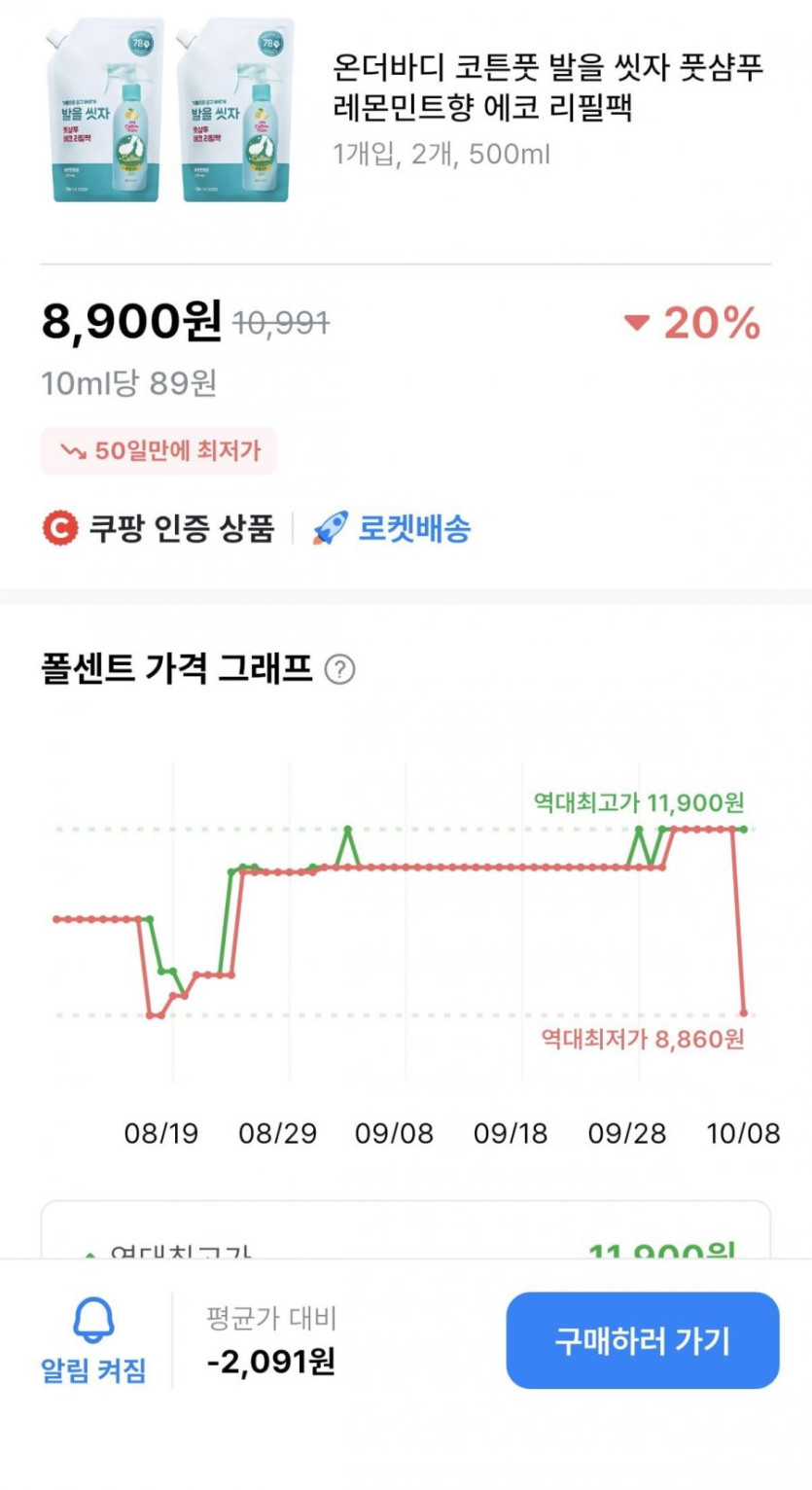Toggle the 알림 켜짐 bell alert

click(93, 1340)
